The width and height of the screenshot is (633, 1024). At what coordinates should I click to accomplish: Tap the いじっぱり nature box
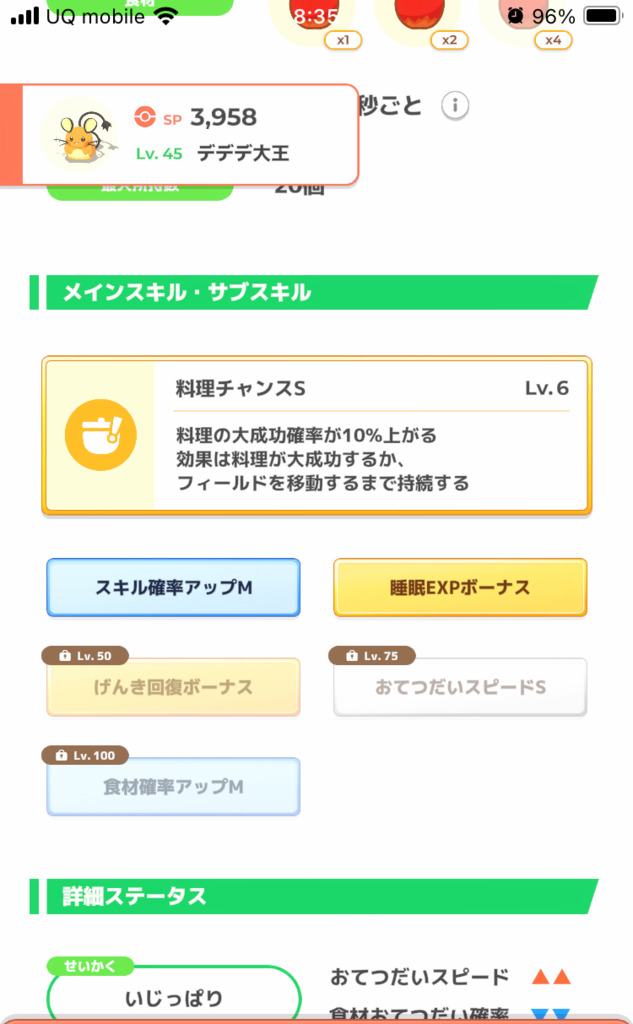pos(174,994)
